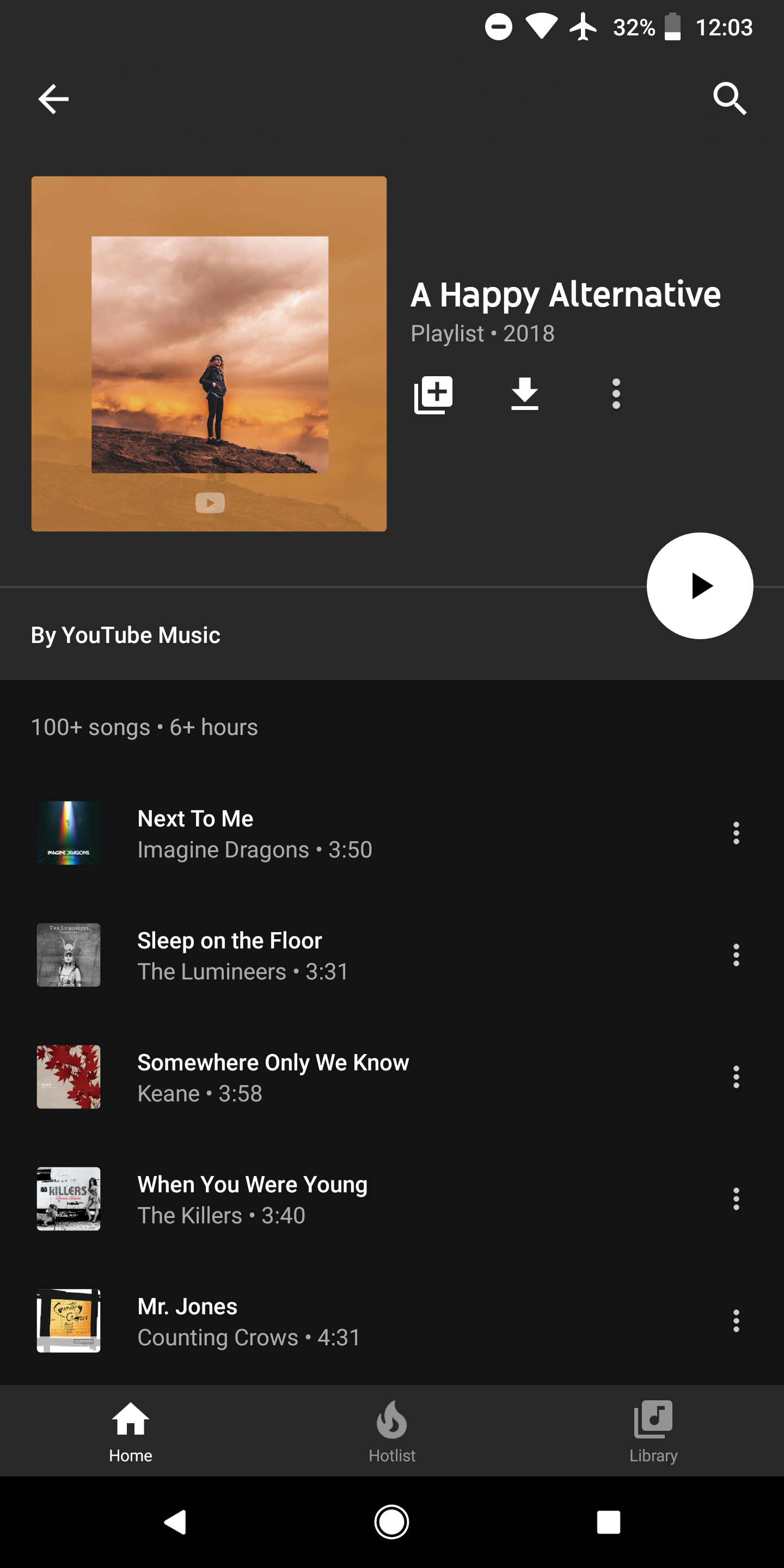Open options for Sleep on the Floor
The height and width of the screenshot is (1568, 784).
point(736,955)
